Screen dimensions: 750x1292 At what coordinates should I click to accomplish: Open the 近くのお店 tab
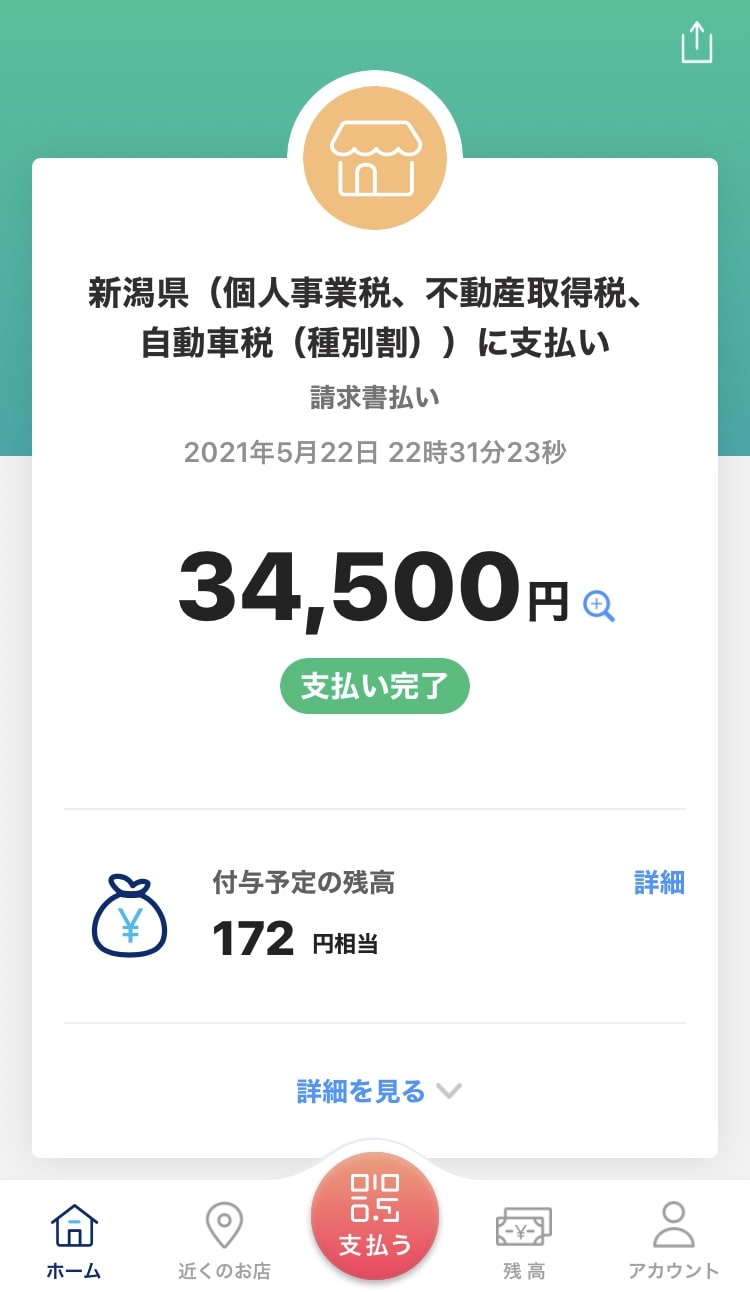tap(224, 1240)
